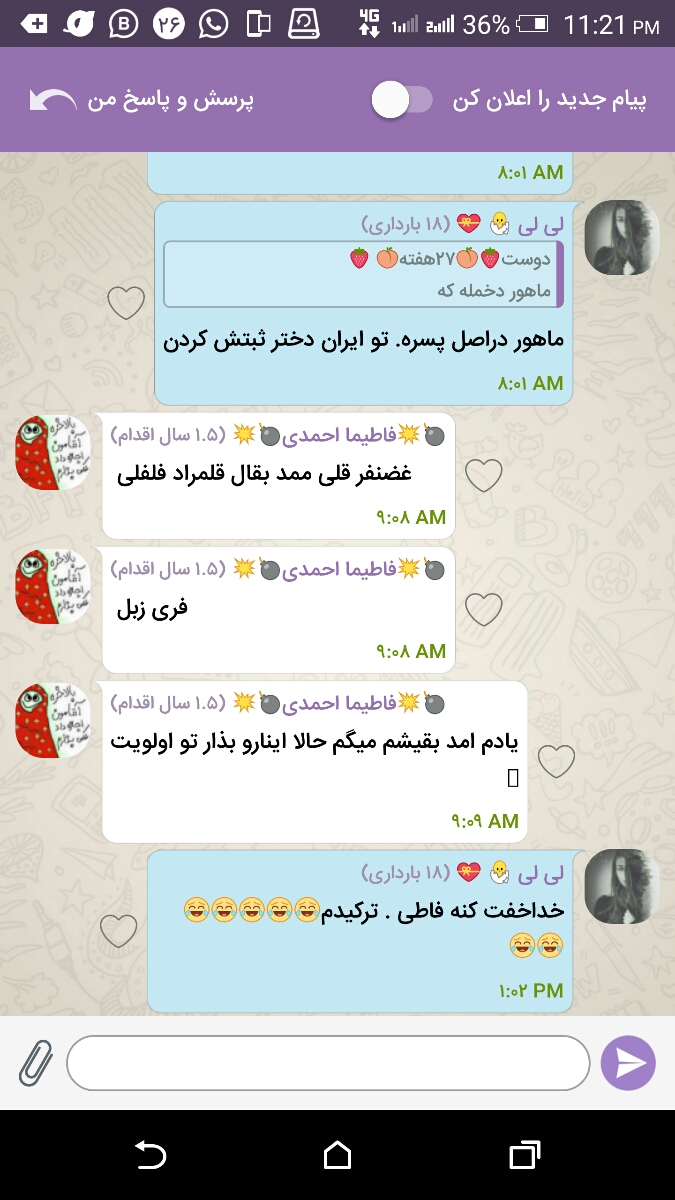The image size is (675, 1200).
Task: Open the paperclip attach icon
Action: coord(35,1062)
